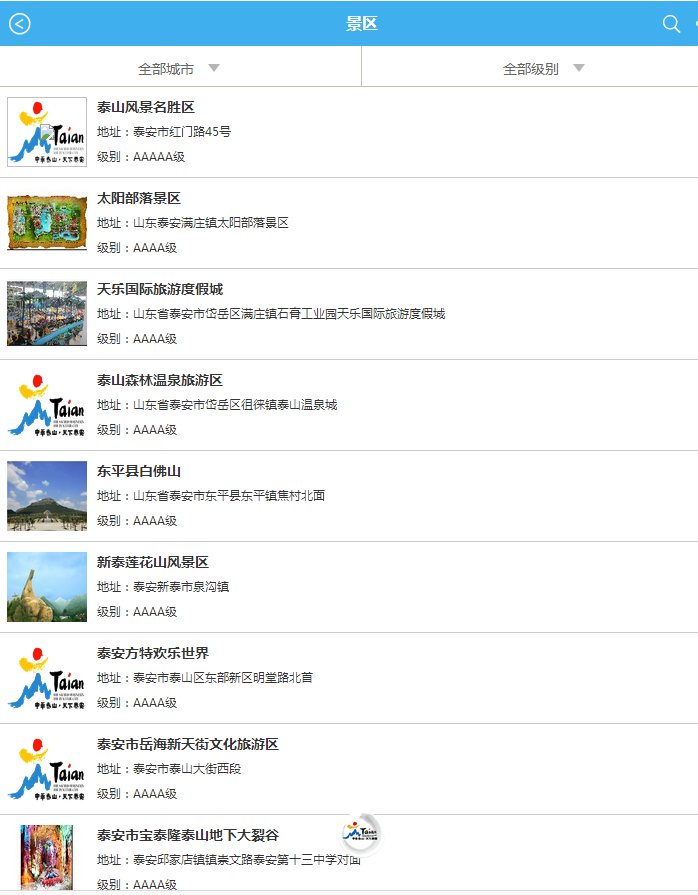View 天乐国际旅游度假城 details

tap(160, 290)
